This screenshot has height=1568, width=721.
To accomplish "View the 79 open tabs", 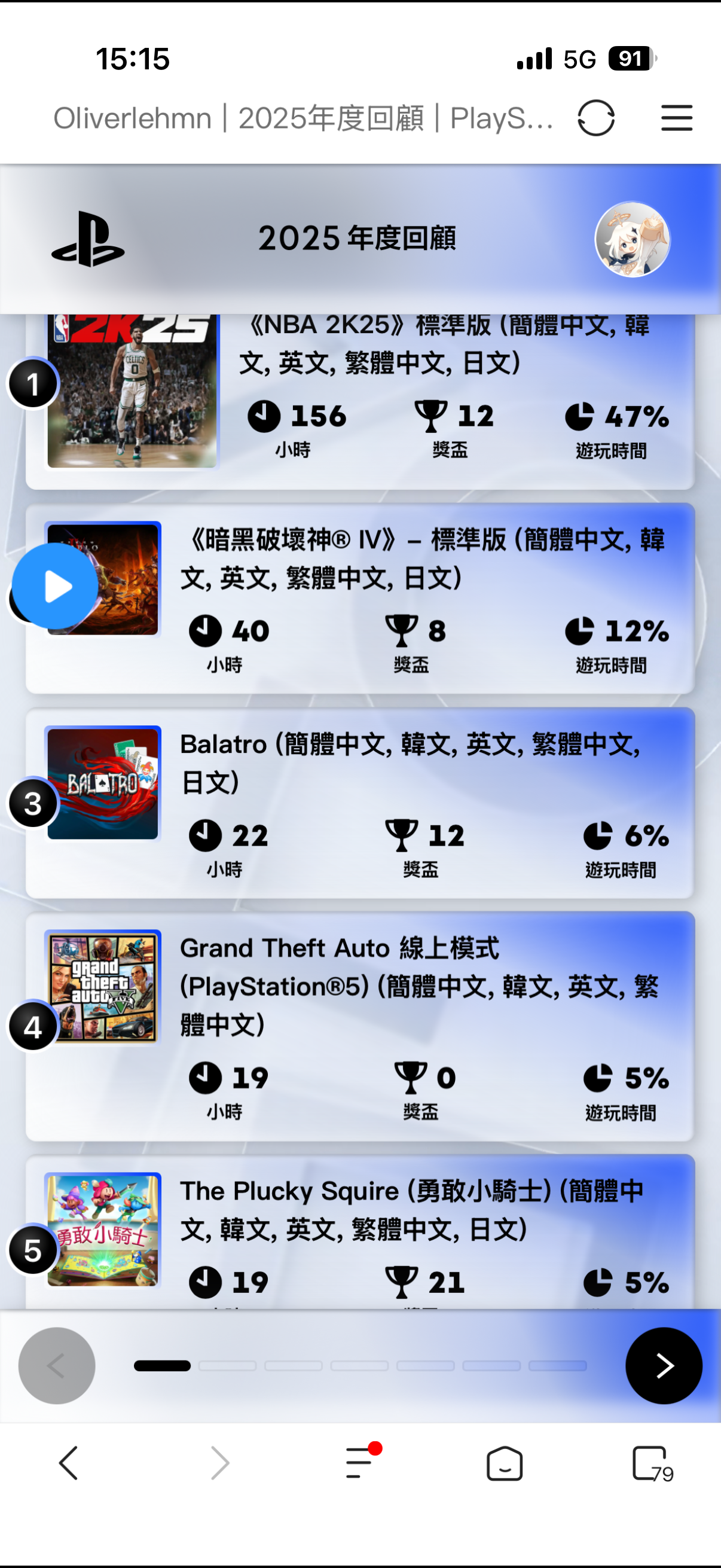I will click(652, 1463).
